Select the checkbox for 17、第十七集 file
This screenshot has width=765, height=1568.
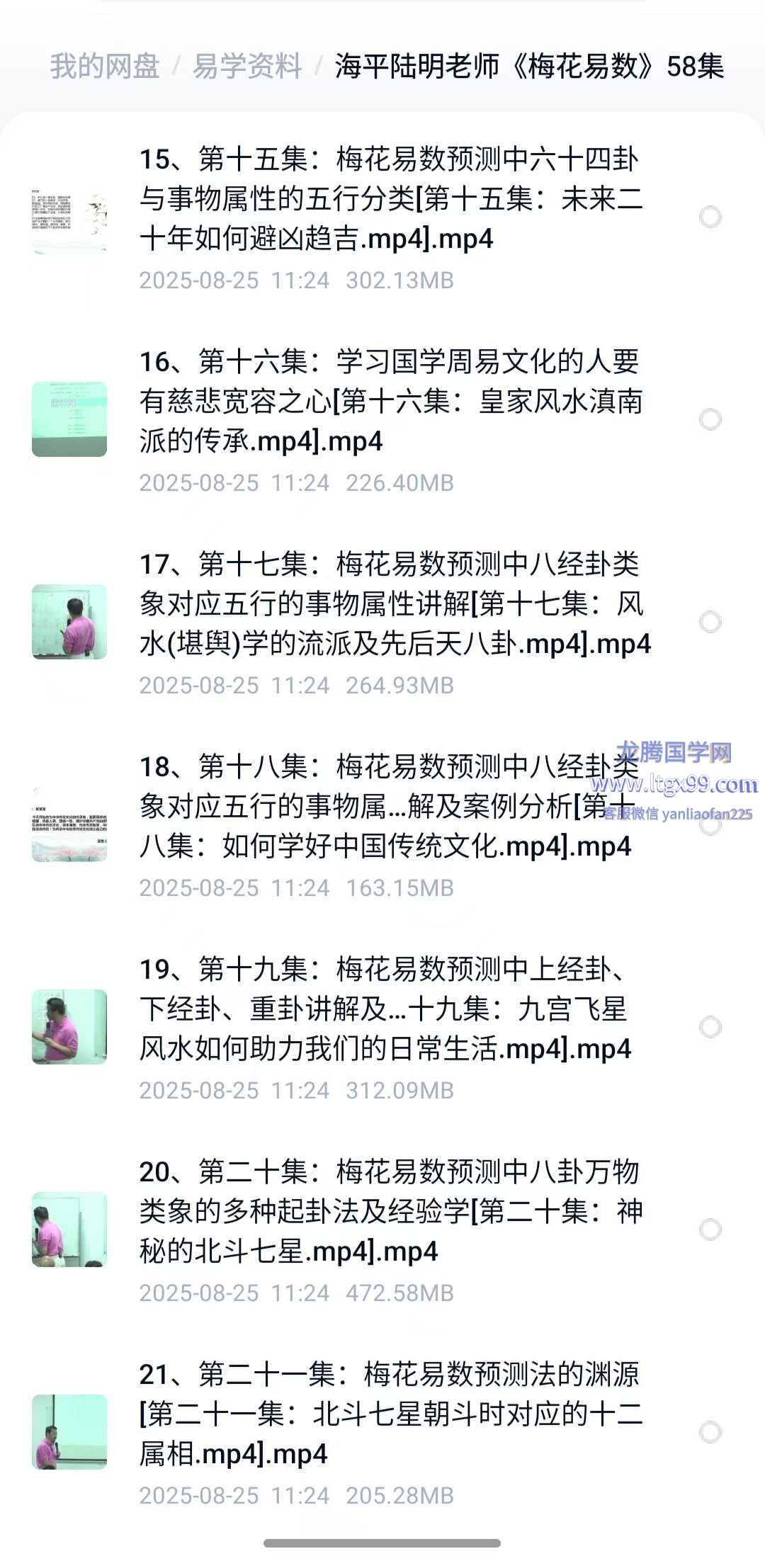pos(710,622)
